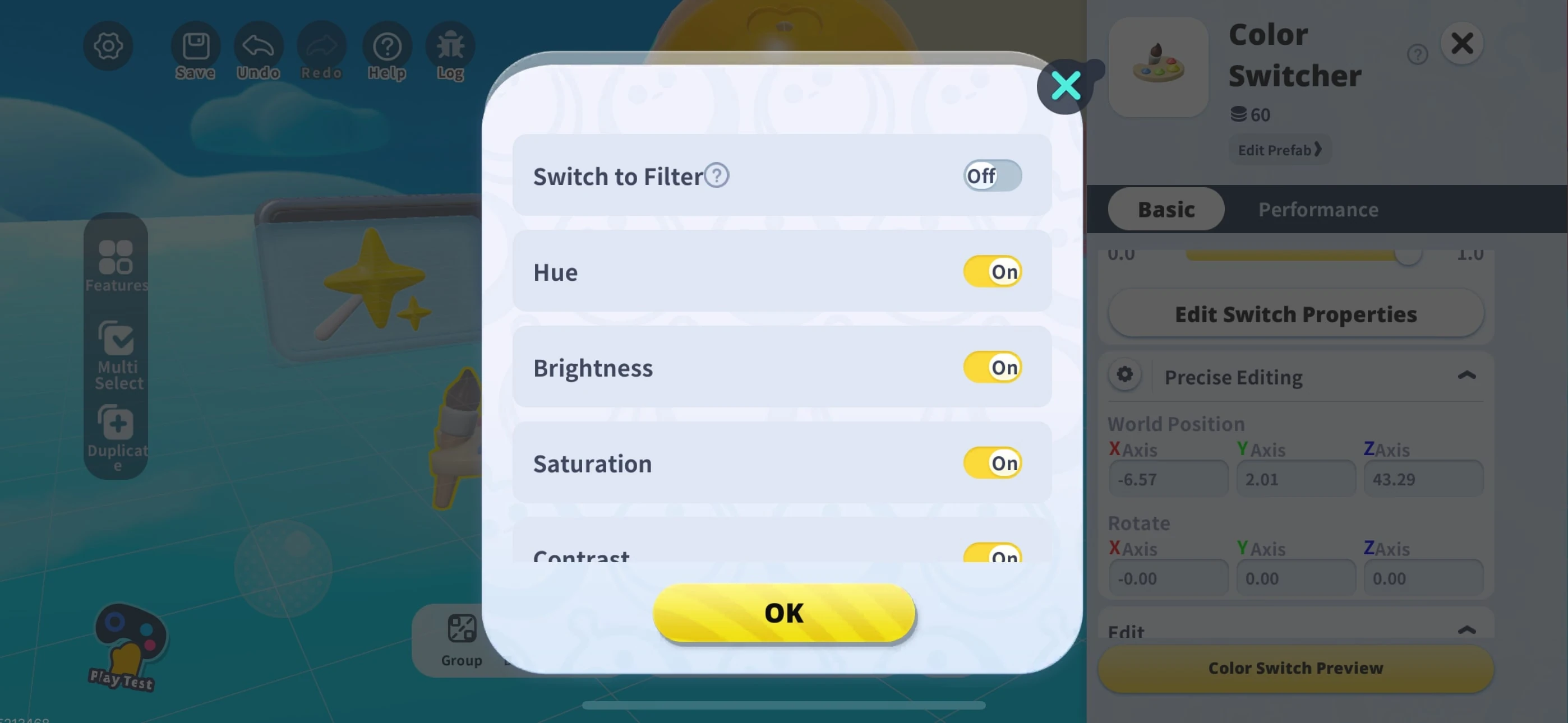Enable the Switch to Filter toggle

[991, 176]
